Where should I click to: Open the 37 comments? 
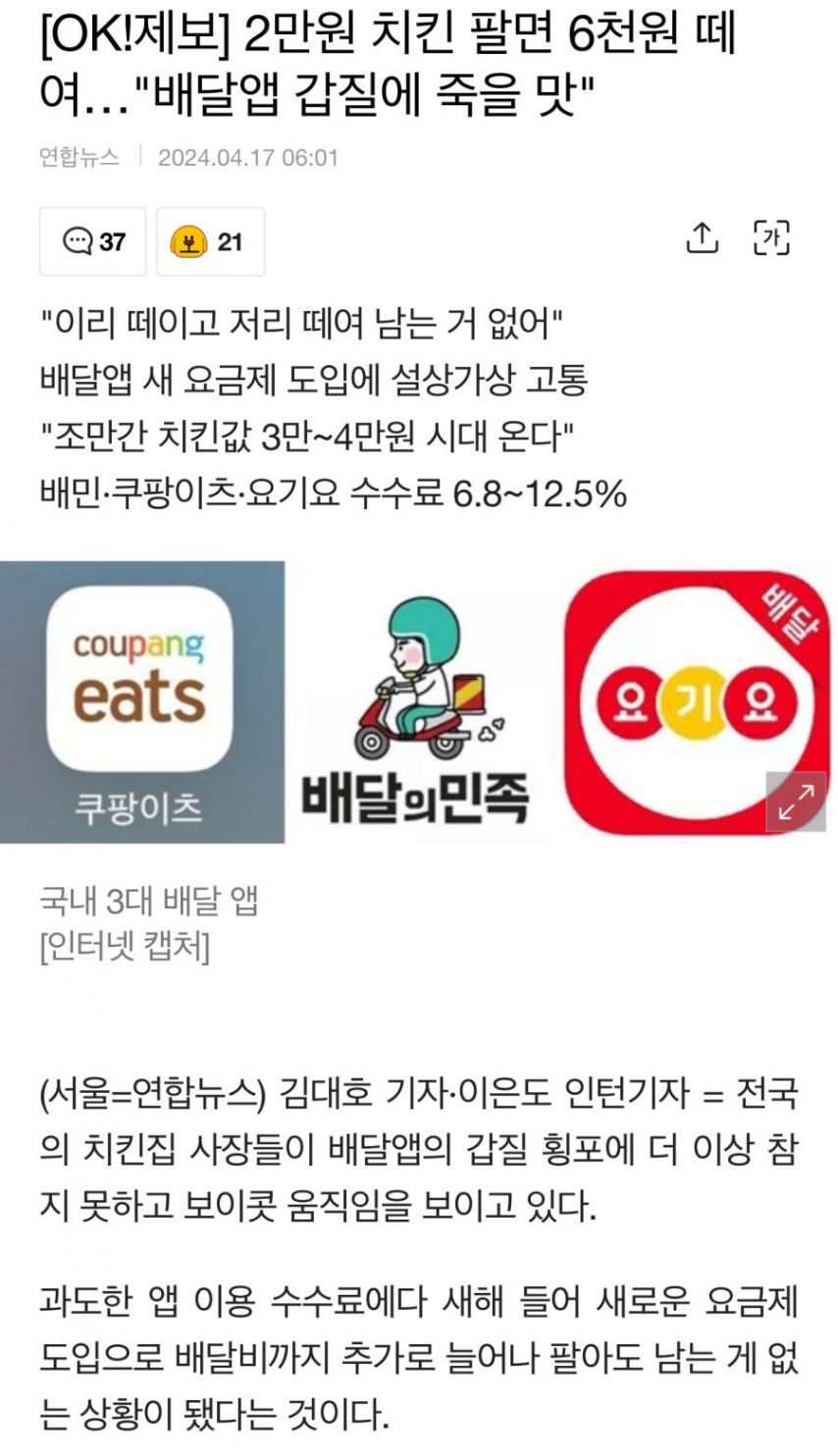(x=93, y=241)
